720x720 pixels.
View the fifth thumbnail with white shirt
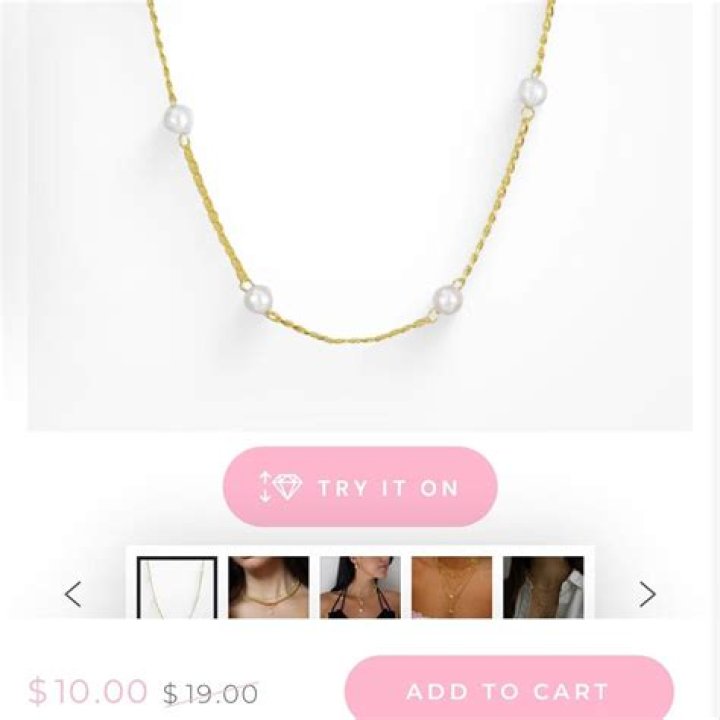[543, 588]
